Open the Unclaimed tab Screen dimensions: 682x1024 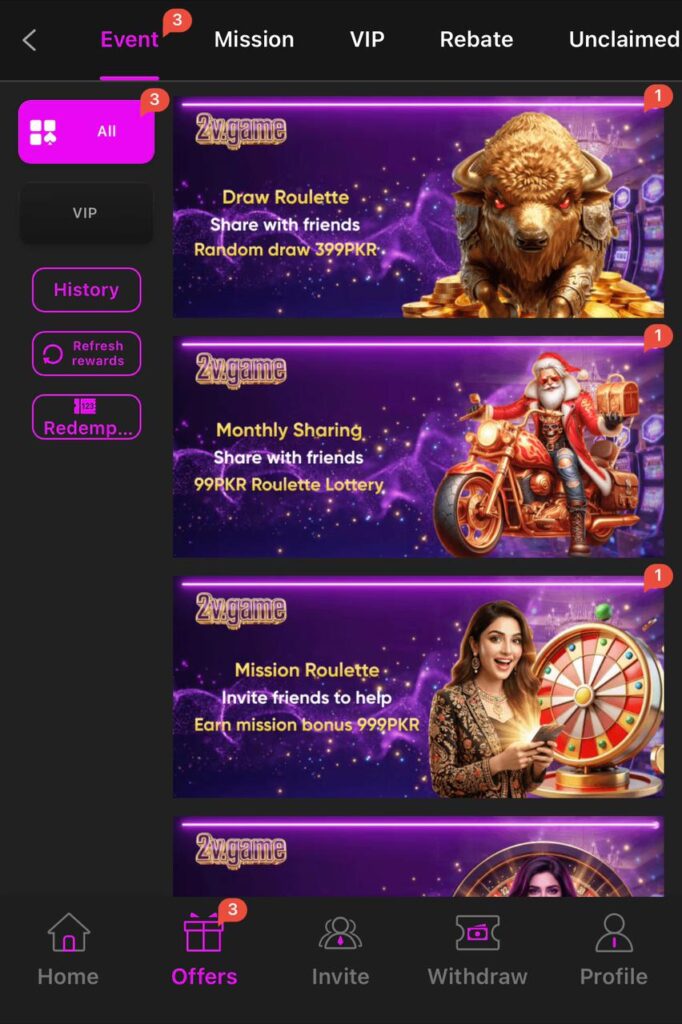(x=623, y=40)
